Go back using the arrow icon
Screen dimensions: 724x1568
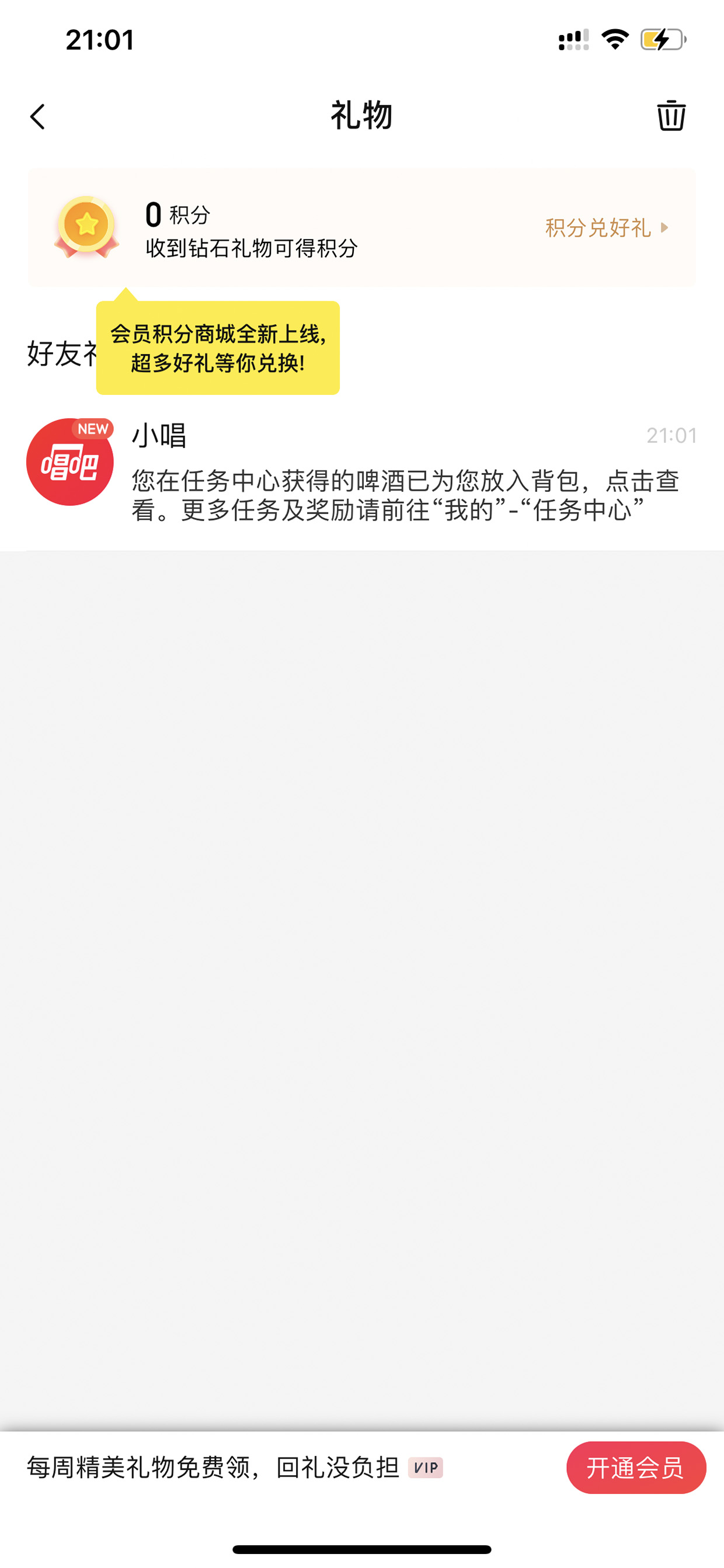coord(38,116)
